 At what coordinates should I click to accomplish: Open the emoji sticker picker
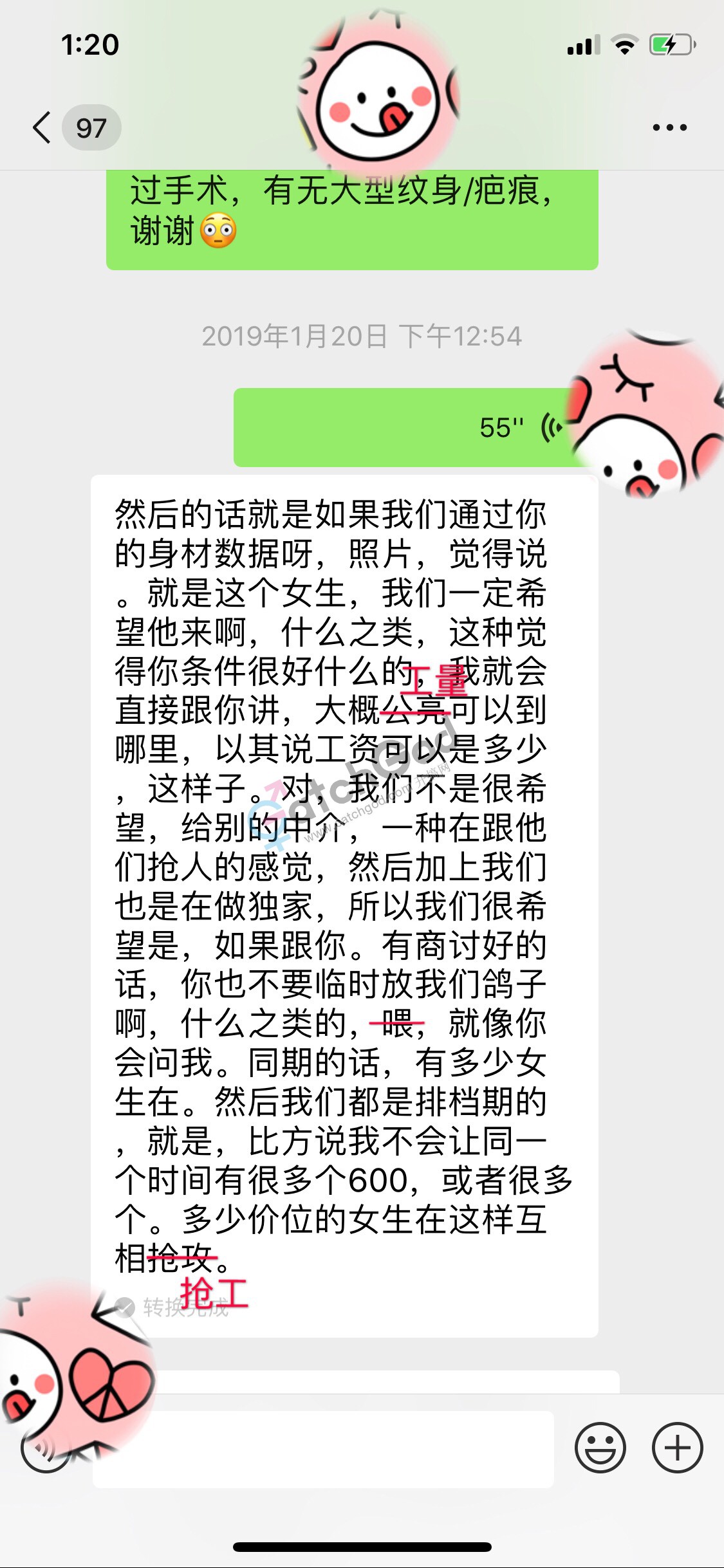tap(600, 1448)
